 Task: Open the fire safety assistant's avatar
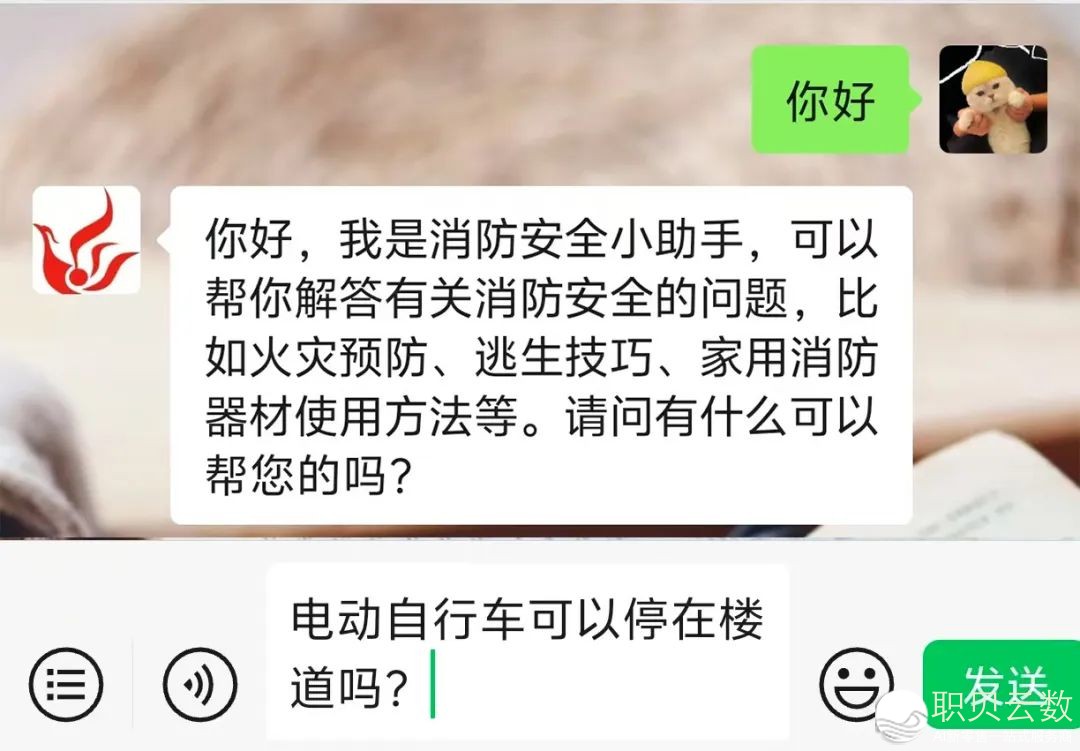click(86, 240)
